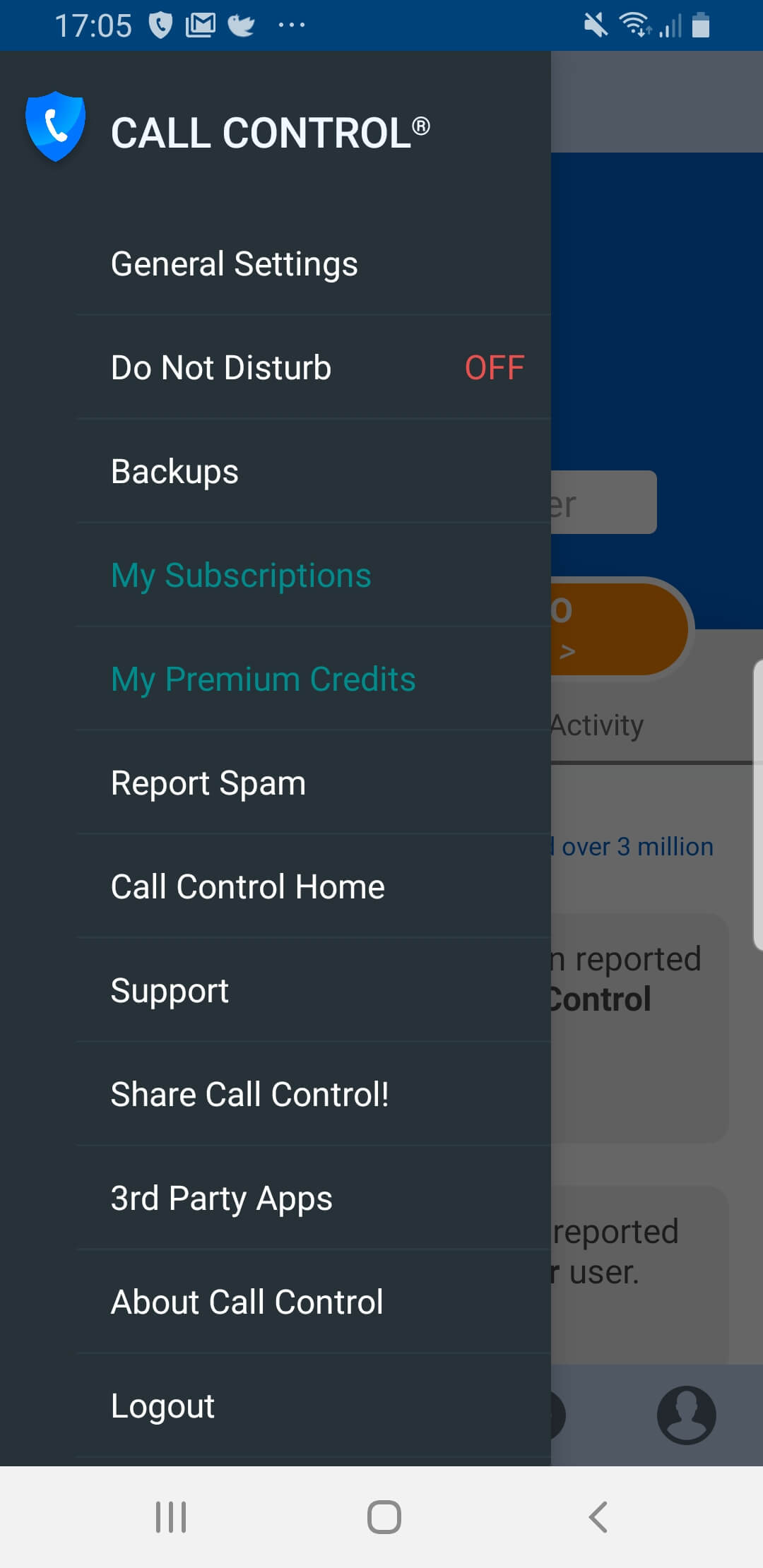This screenshot has height=1568, width=763.
Task: Open My Subscriptions menu item
Action: tap(239, 575)
